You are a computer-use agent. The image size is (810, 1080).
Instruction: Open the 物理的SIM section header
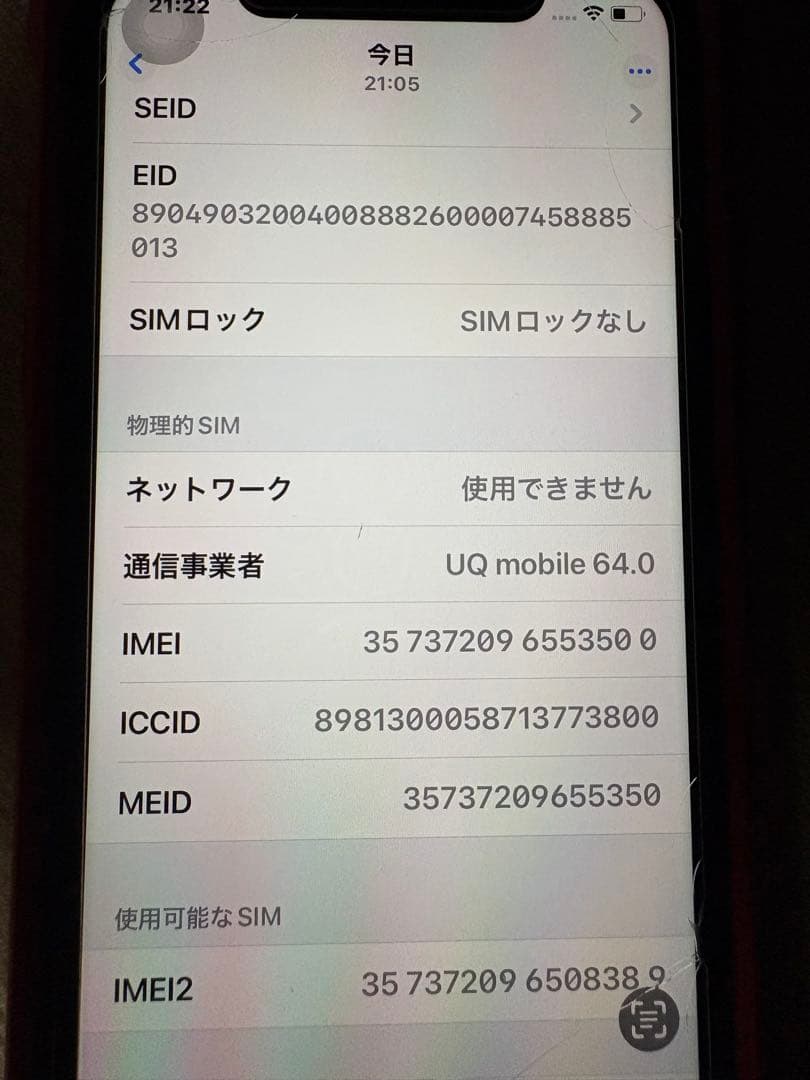tap(180, 424)
